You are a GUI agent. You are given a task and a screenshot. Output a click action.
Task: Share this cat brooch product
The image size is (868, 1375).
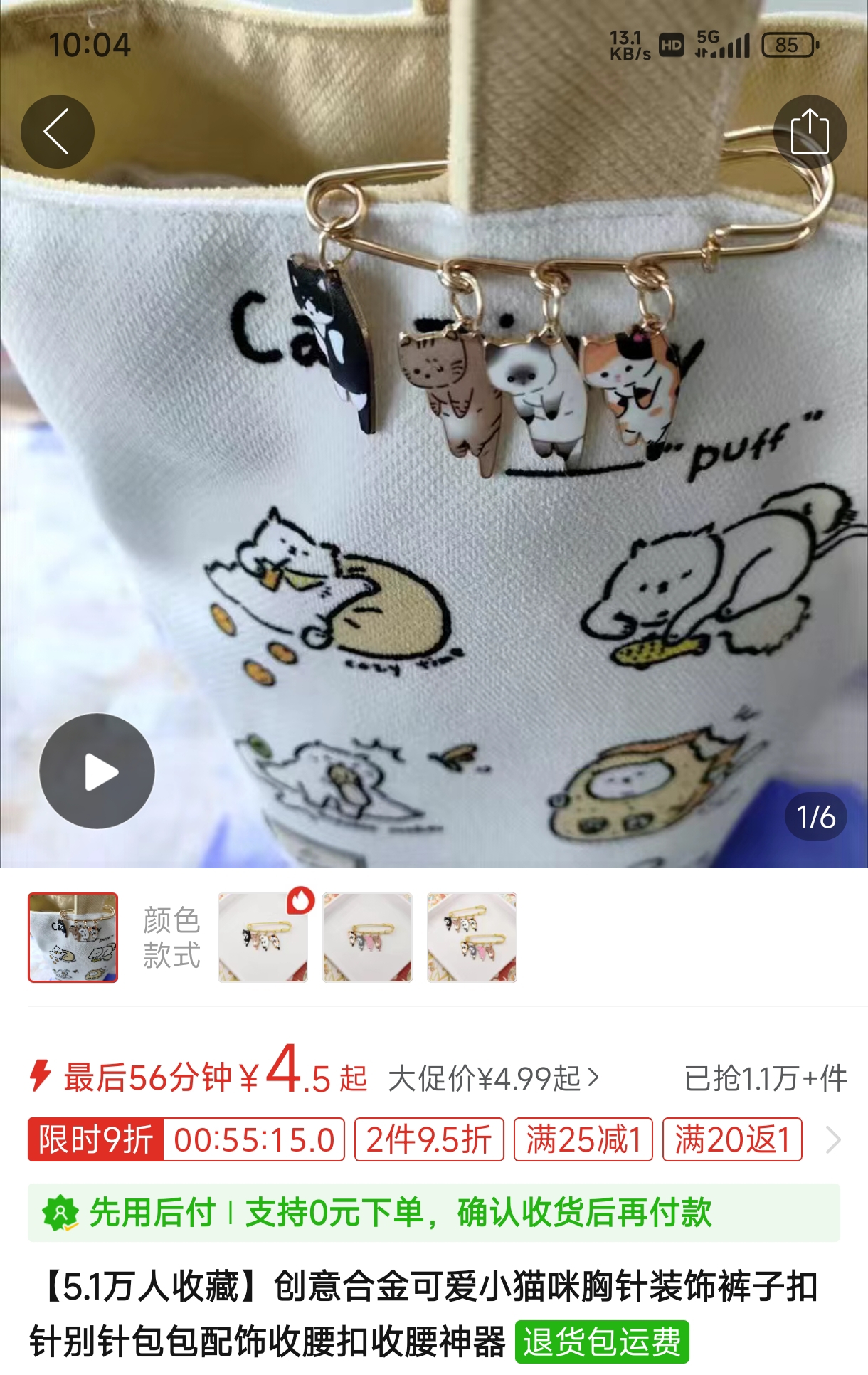(x=810, y=132)
